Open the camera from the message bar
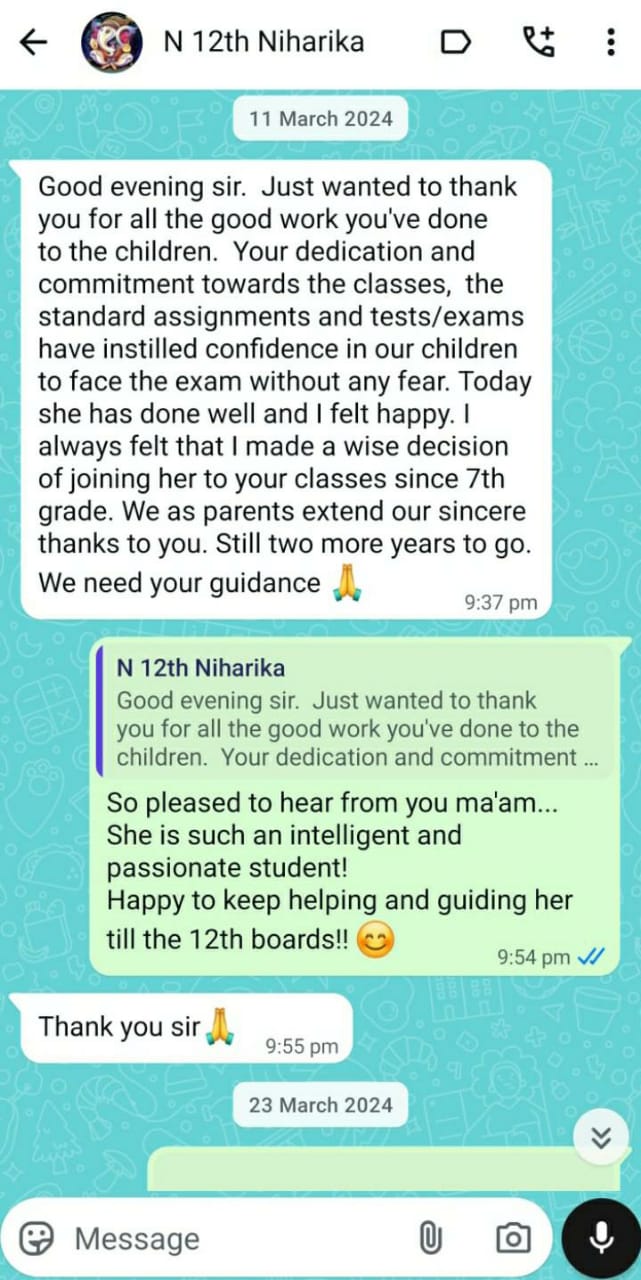The height and width of the screenshot is (1280, 641). pos(512,1239)
